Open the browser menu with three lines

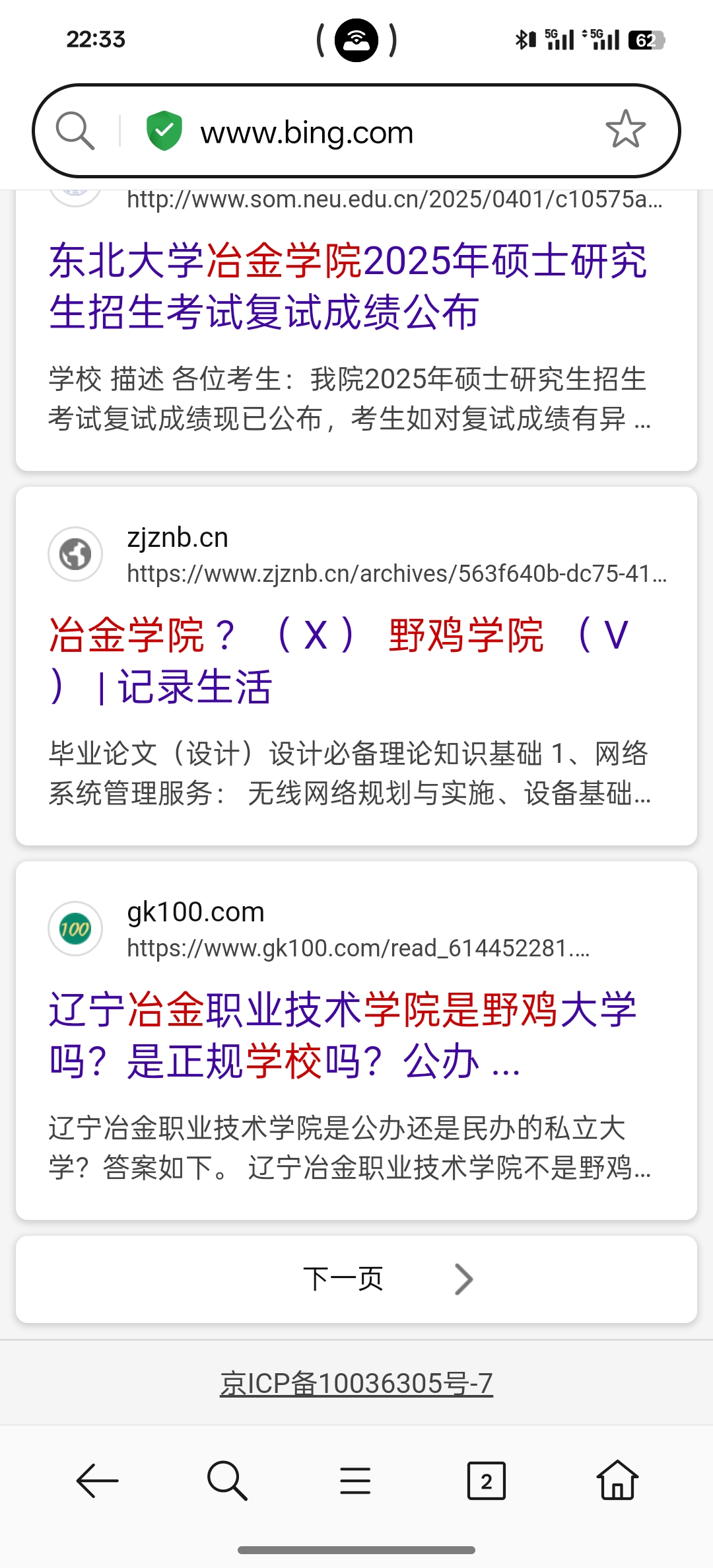[x=355, y=1481]
